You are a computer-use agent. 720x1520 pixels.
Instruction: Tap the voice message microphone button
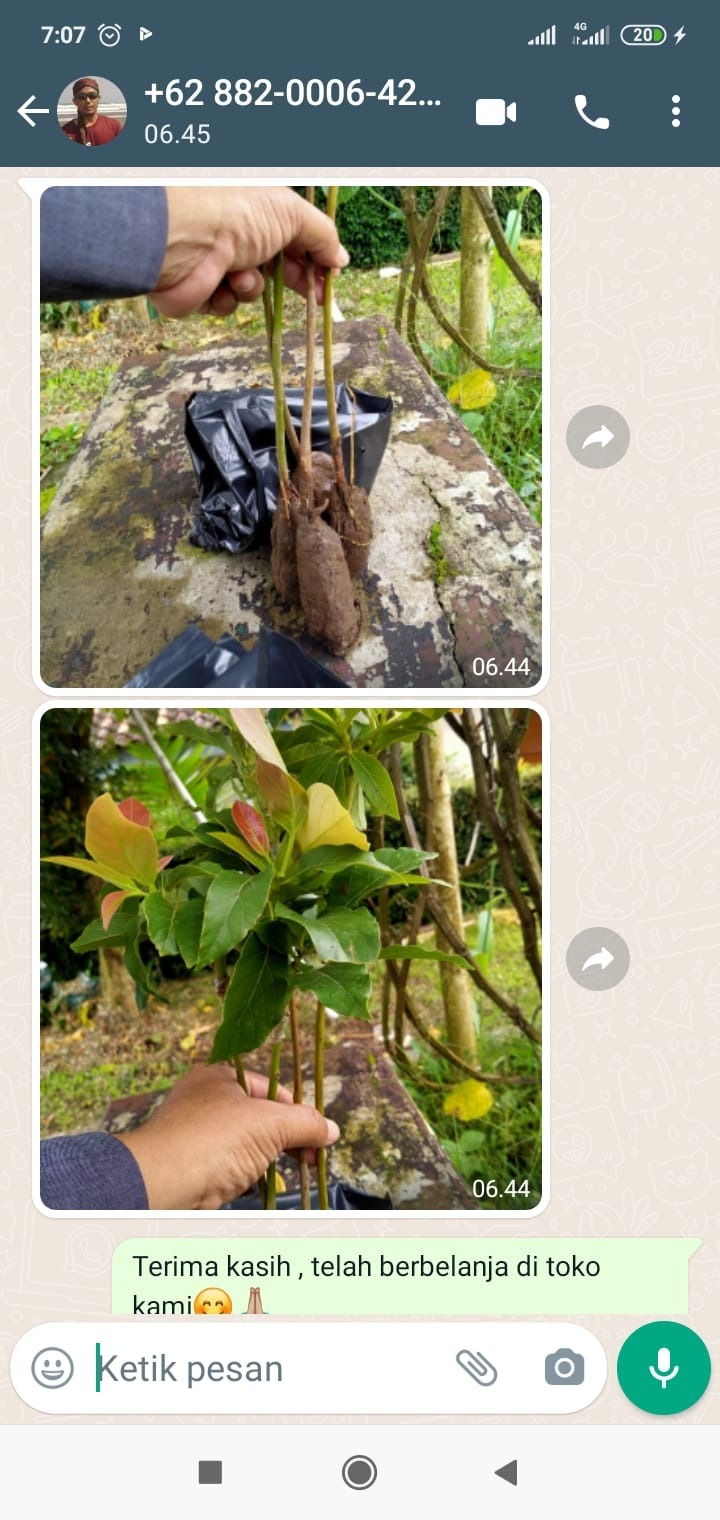(664, 1367)
